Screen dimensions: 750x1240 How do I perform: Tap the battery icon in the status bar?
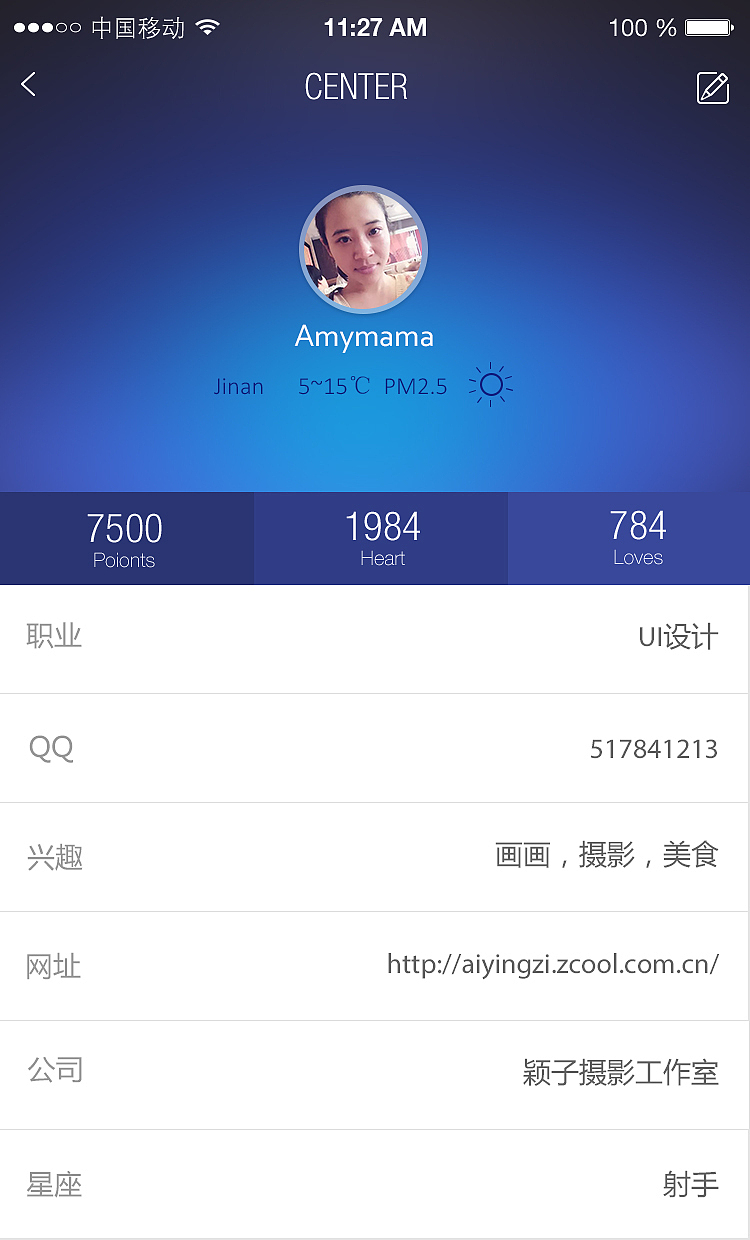click(711, 28)
